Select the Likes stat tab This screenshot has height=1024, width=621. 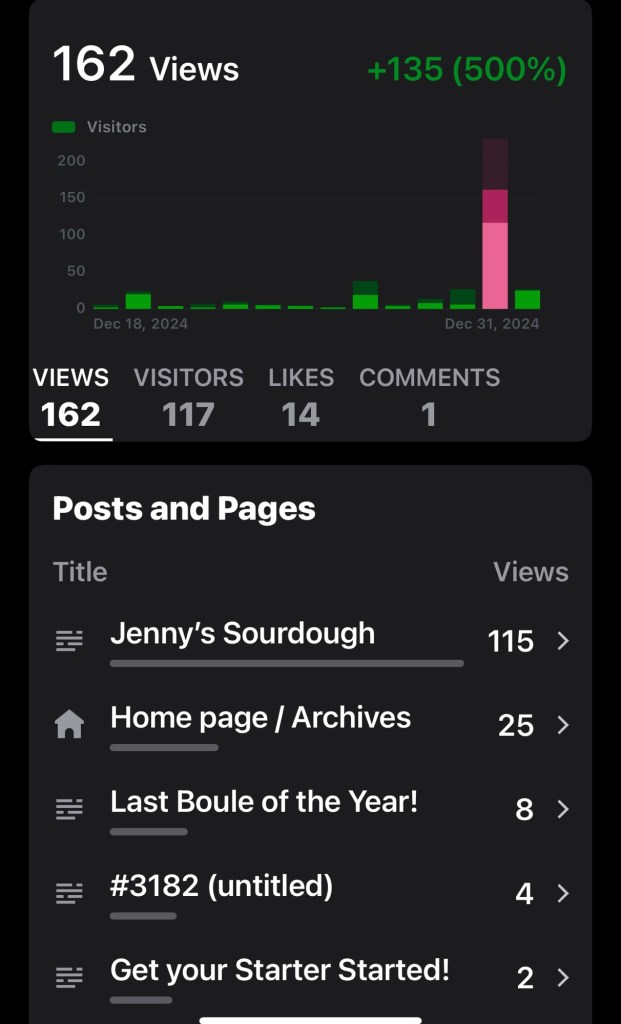(300, 397)
